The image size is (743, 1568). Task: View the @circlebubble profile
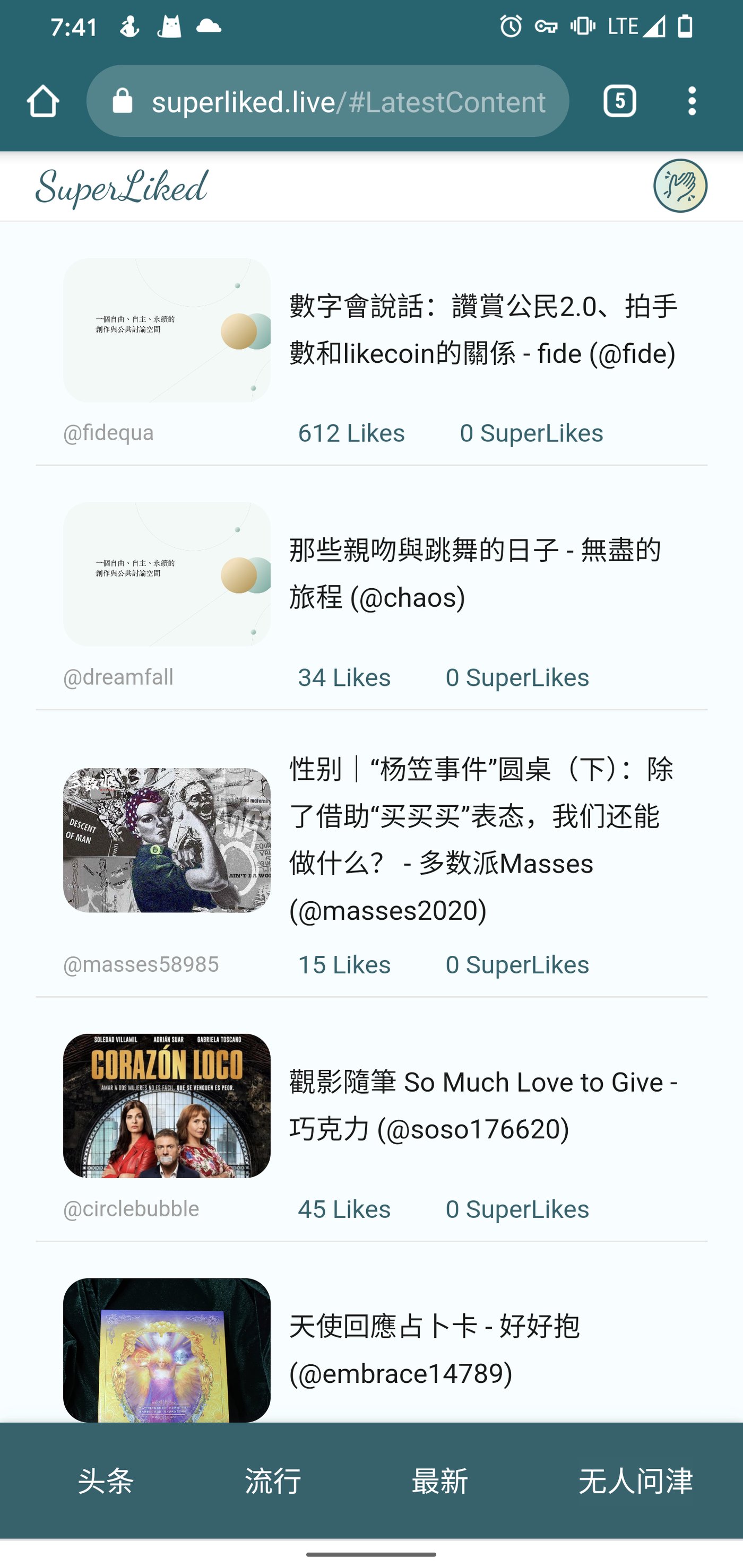[131, 1208]
